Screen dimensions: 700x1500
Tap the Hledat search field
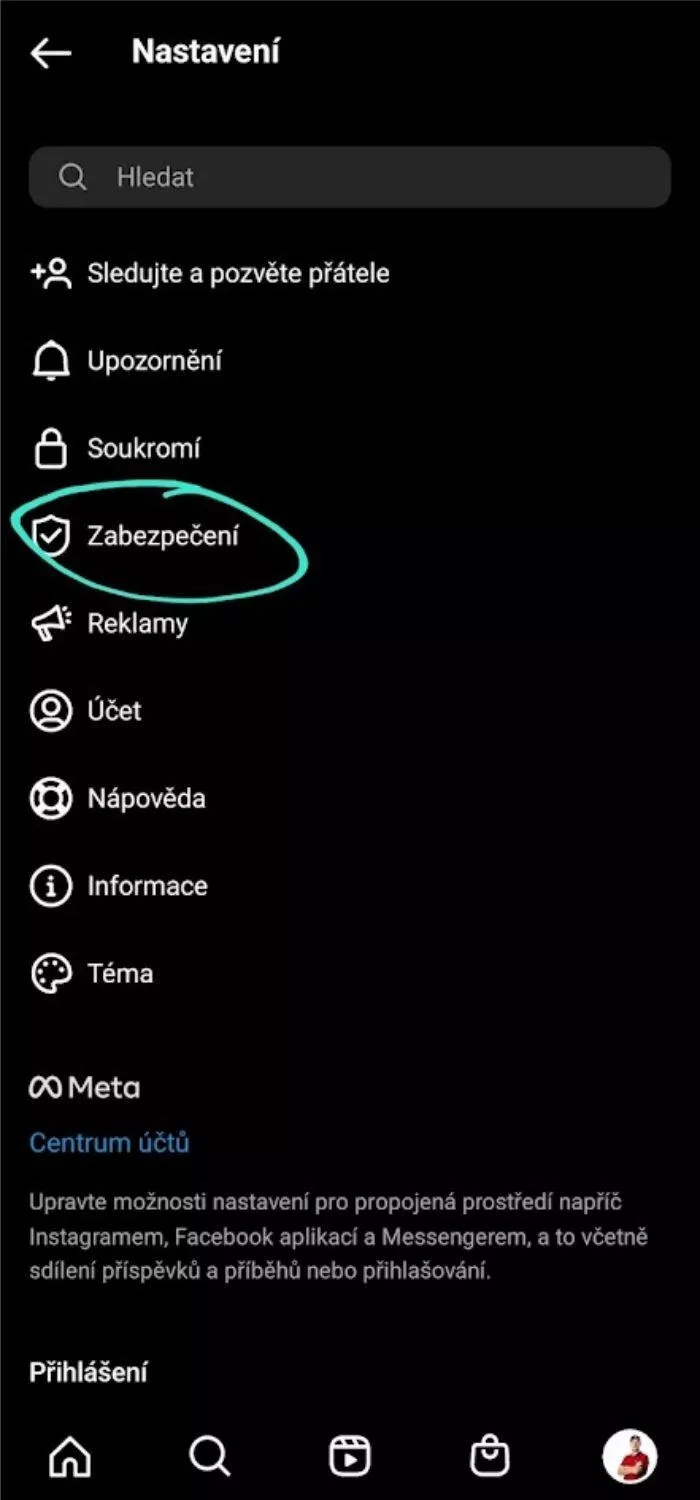tap(350, 177)
